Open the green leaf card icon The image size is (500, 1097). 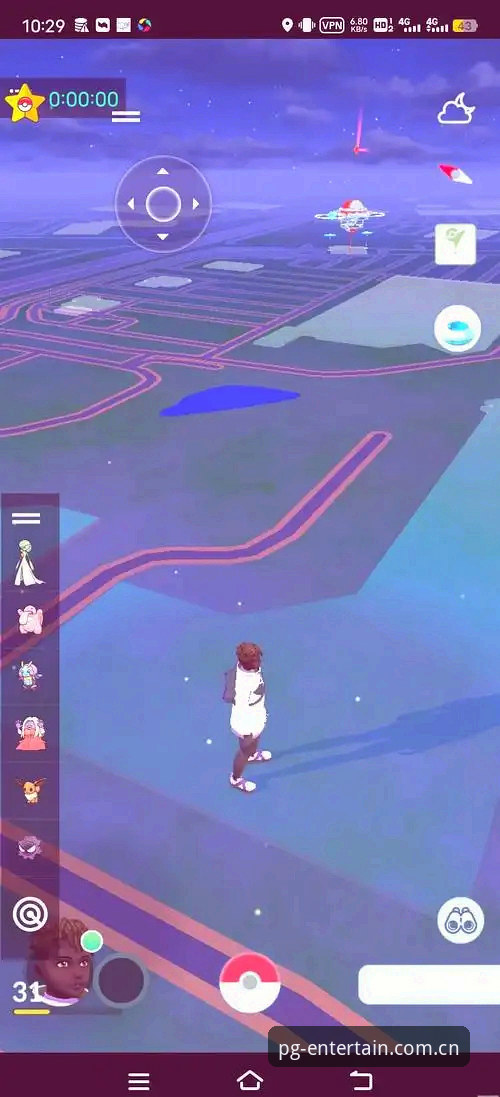click(x=455, y=244)
